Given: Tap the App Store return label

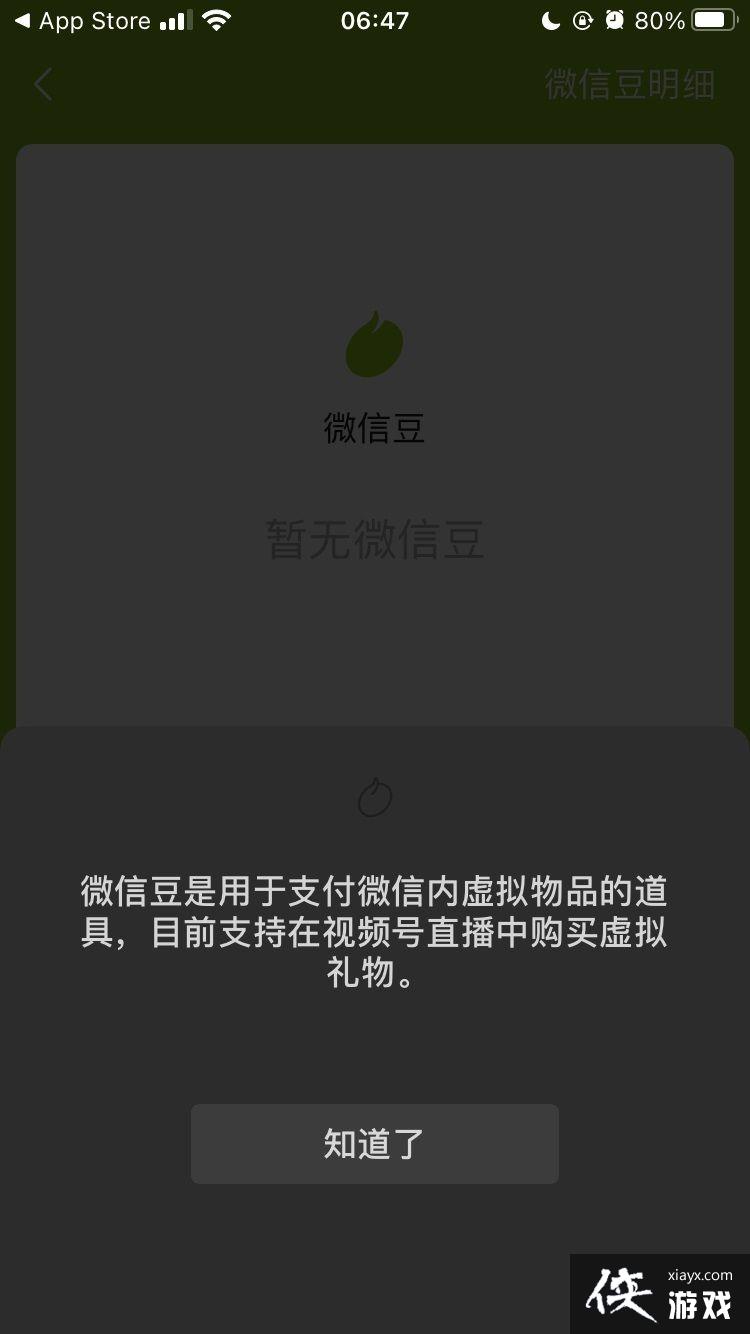Looking at the screenshot, I should (85, 19).
